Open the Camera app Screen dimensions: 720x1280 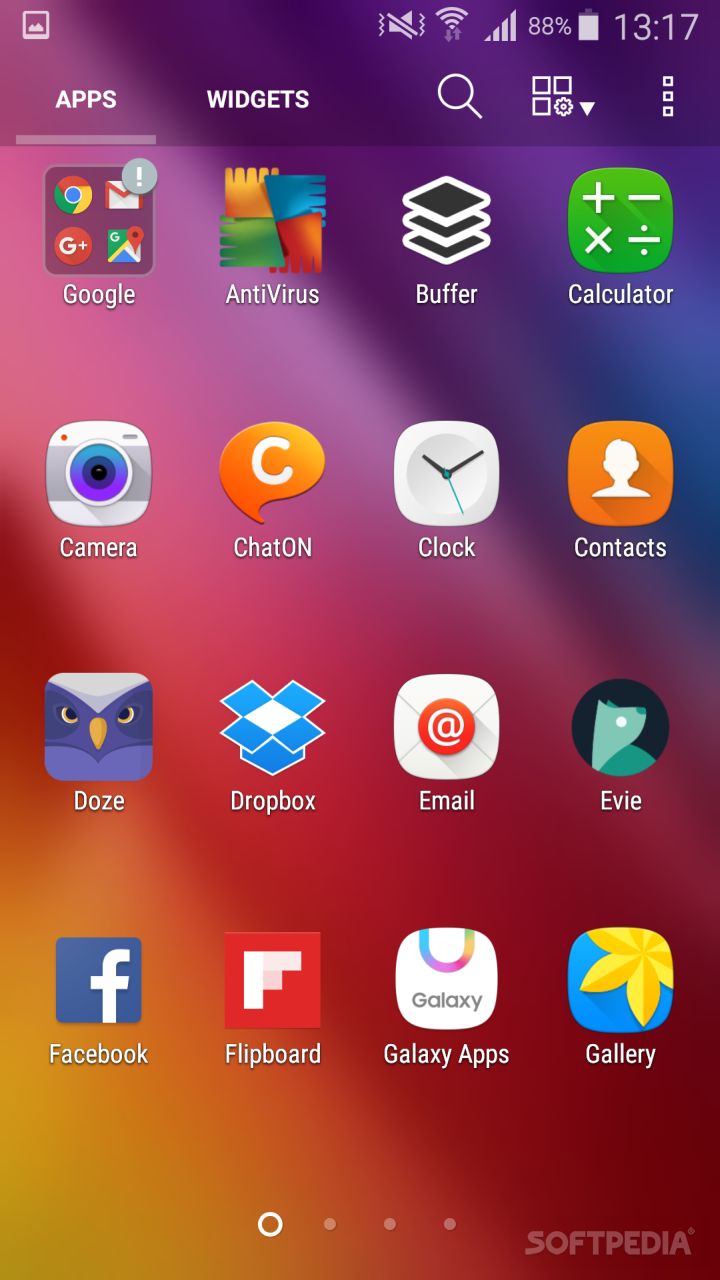pos(98,474)
